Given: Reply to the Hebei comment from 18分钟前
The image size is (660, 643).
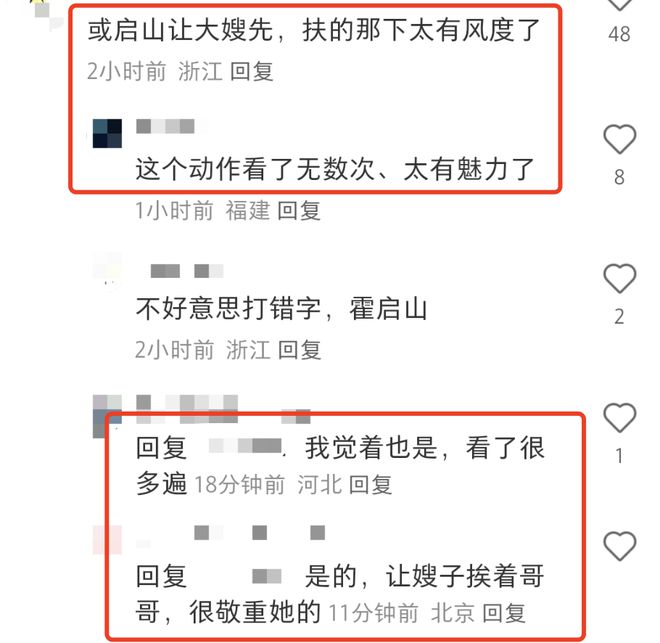Looking at the screenshot, I should click(x=370, y=485).
